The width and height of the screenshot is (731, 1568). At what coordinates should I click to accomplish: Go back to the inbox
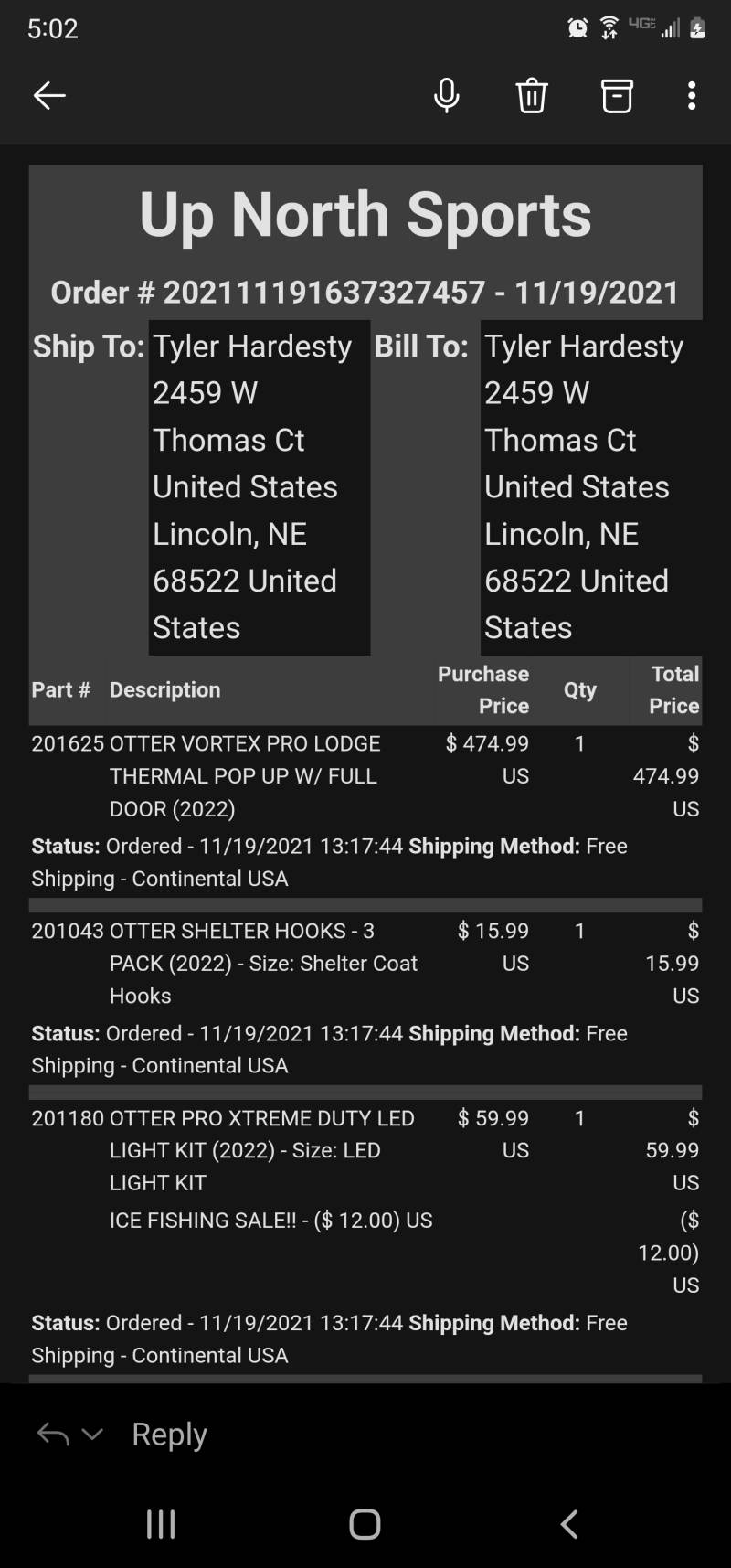(49, 95)
